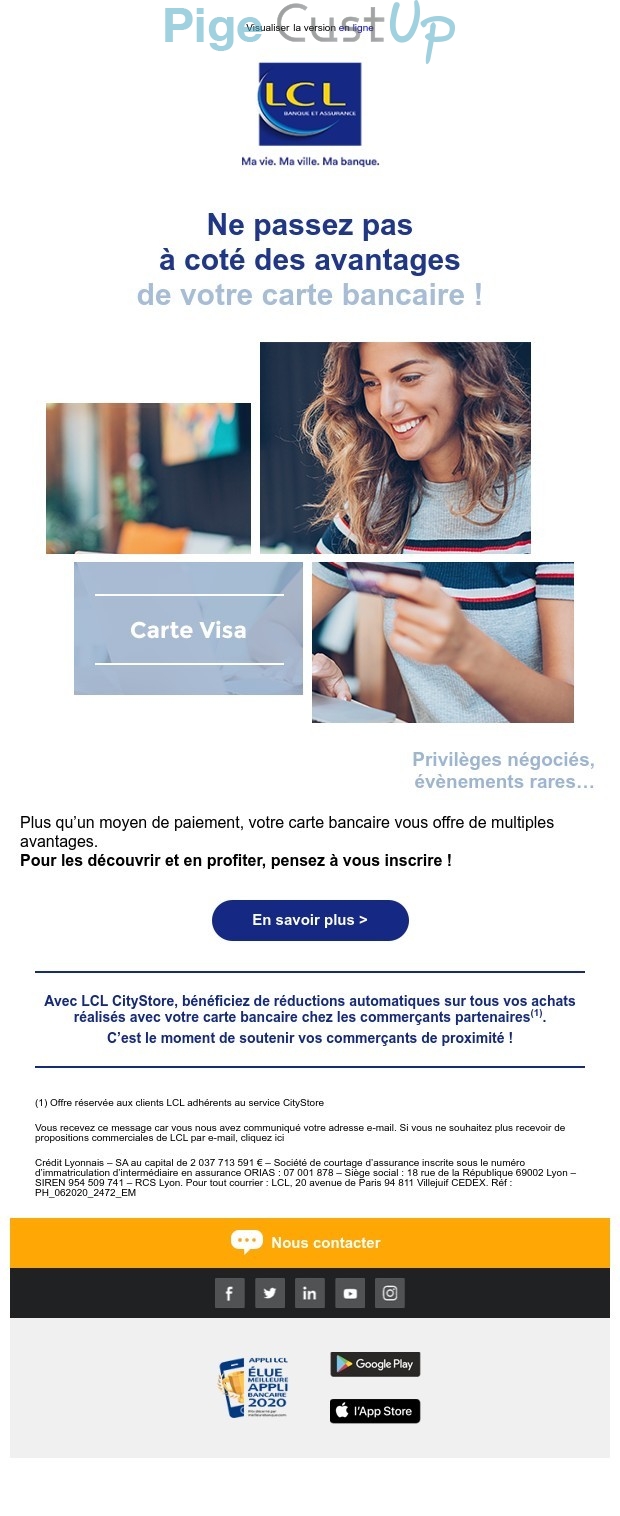Open LCL's Twitter profile
Screen dimensions: 620x1516
(x=269, y=1293)
